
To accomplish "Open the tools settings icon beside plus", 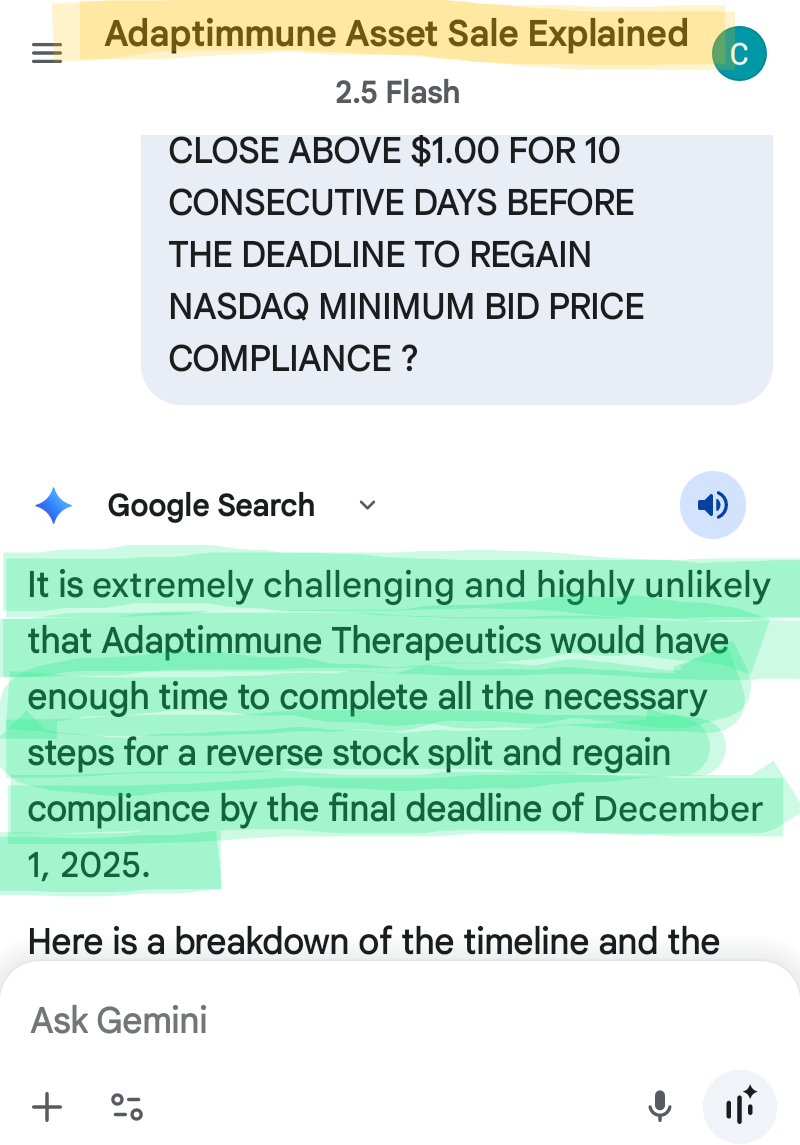I will pos(127,1107).
